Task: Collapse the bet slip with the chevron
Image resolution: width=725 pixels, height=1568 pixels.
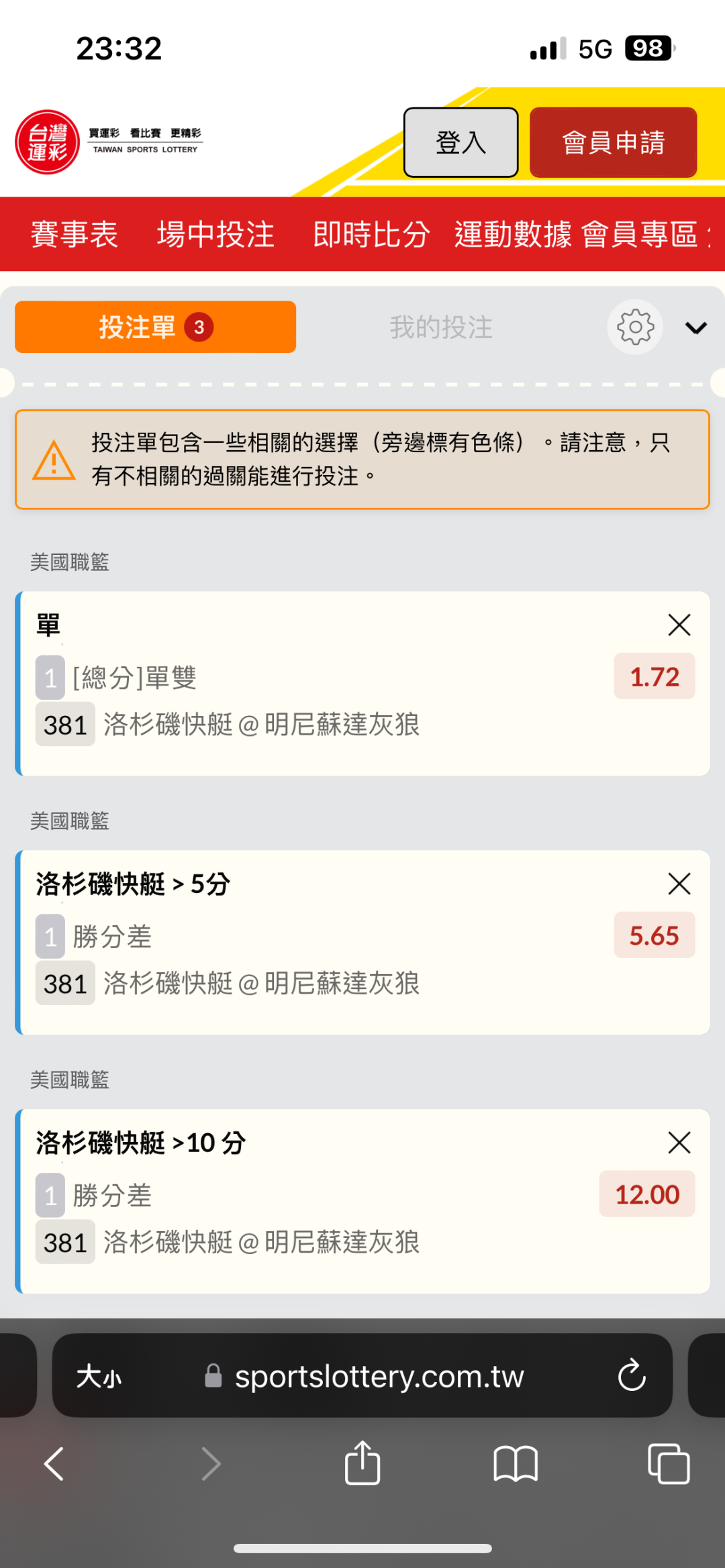Action: click(696, 327)
